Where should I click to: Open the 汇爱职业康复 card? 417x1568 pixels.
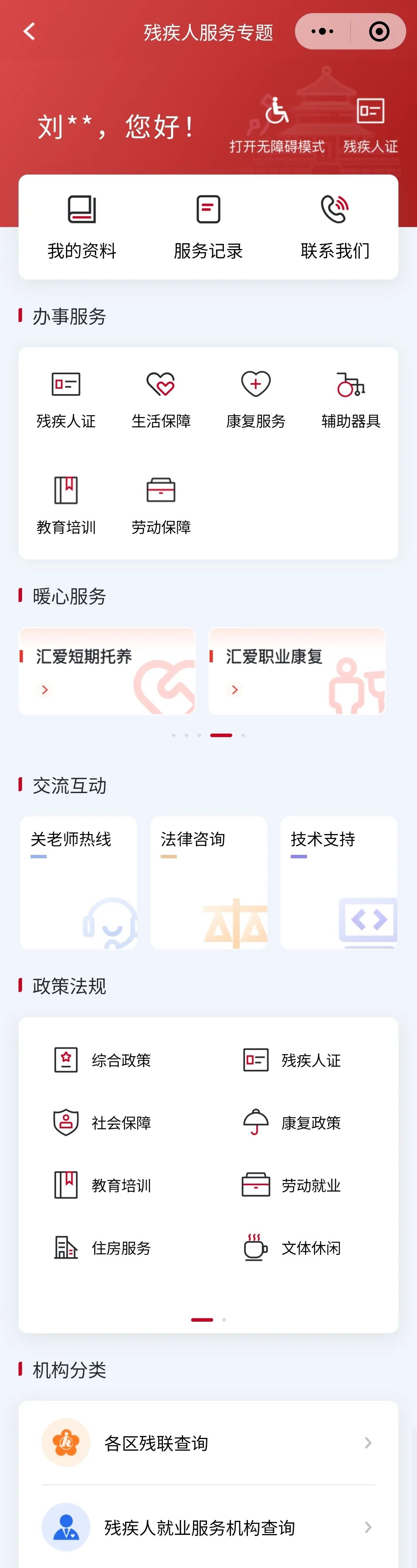point(297,671)
